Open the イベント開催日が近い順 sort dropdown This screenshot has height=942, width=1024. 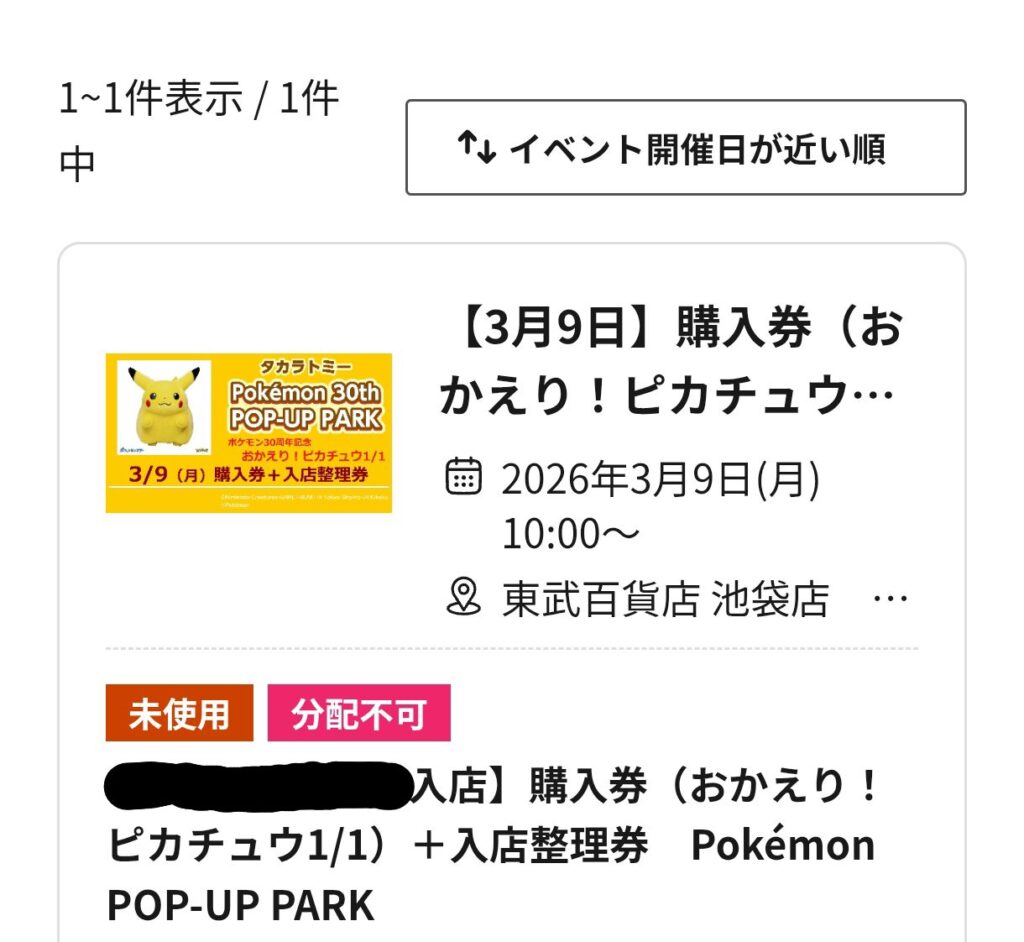click(x=685, y=148)
